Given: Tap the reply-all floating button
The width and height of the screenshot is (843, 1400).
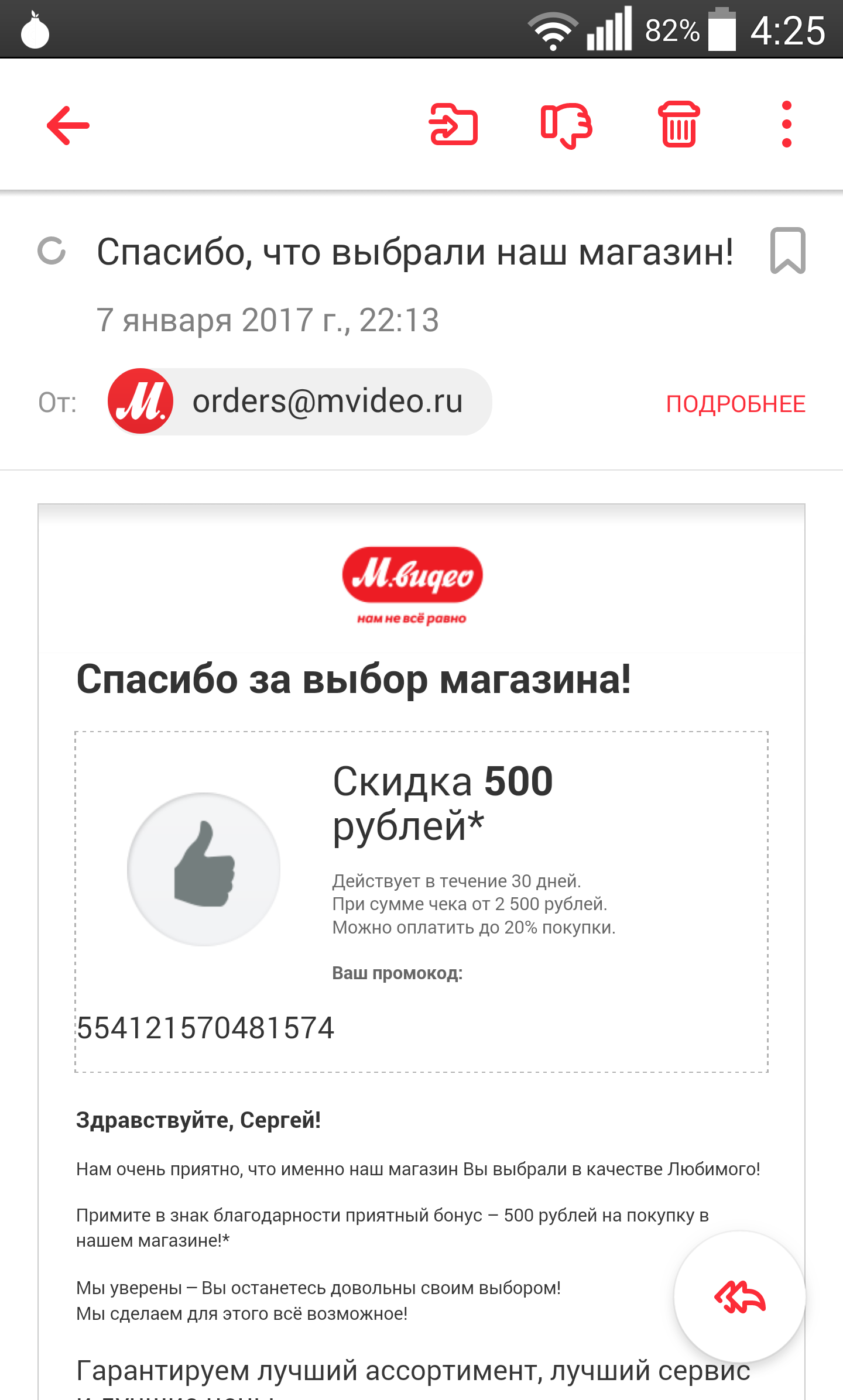Looking at the screenshot, I should 740,1297.
